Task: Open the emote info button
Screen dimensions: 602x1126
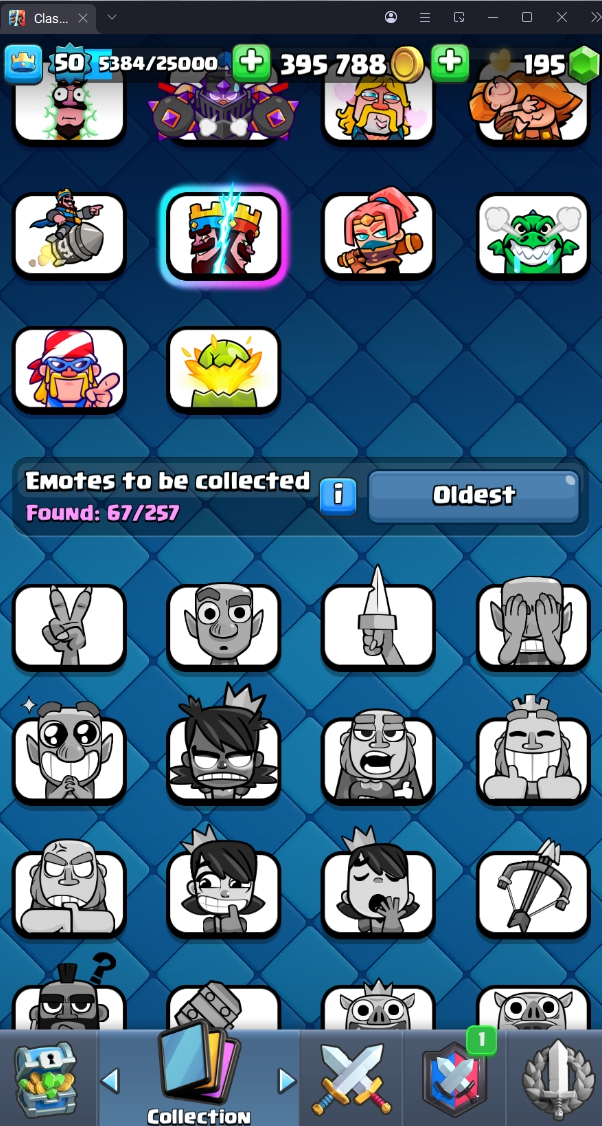Action: [x=338, y=496]
